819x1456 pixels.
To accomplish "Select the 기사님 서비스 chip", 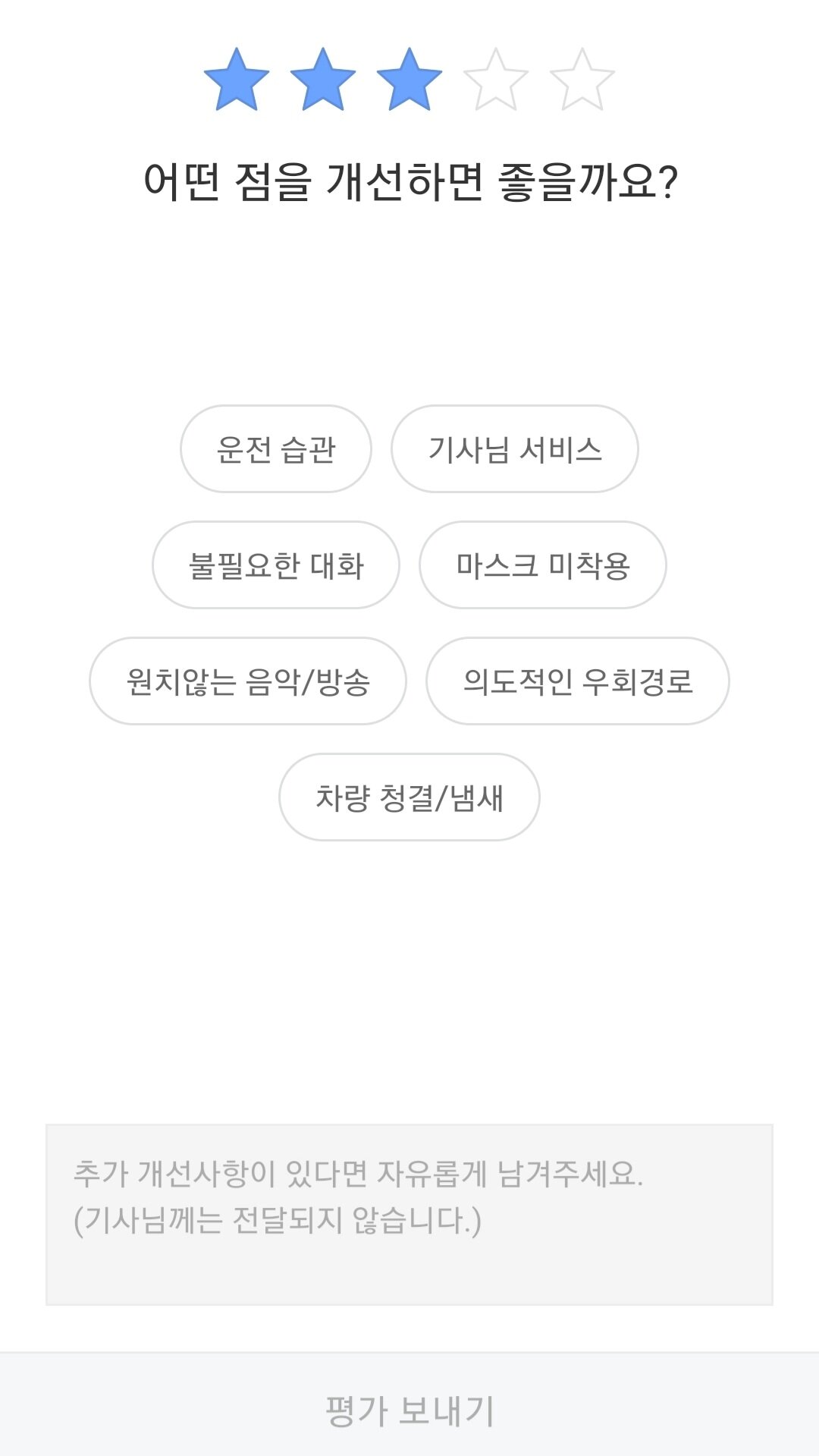I will [x=516, y=450].
